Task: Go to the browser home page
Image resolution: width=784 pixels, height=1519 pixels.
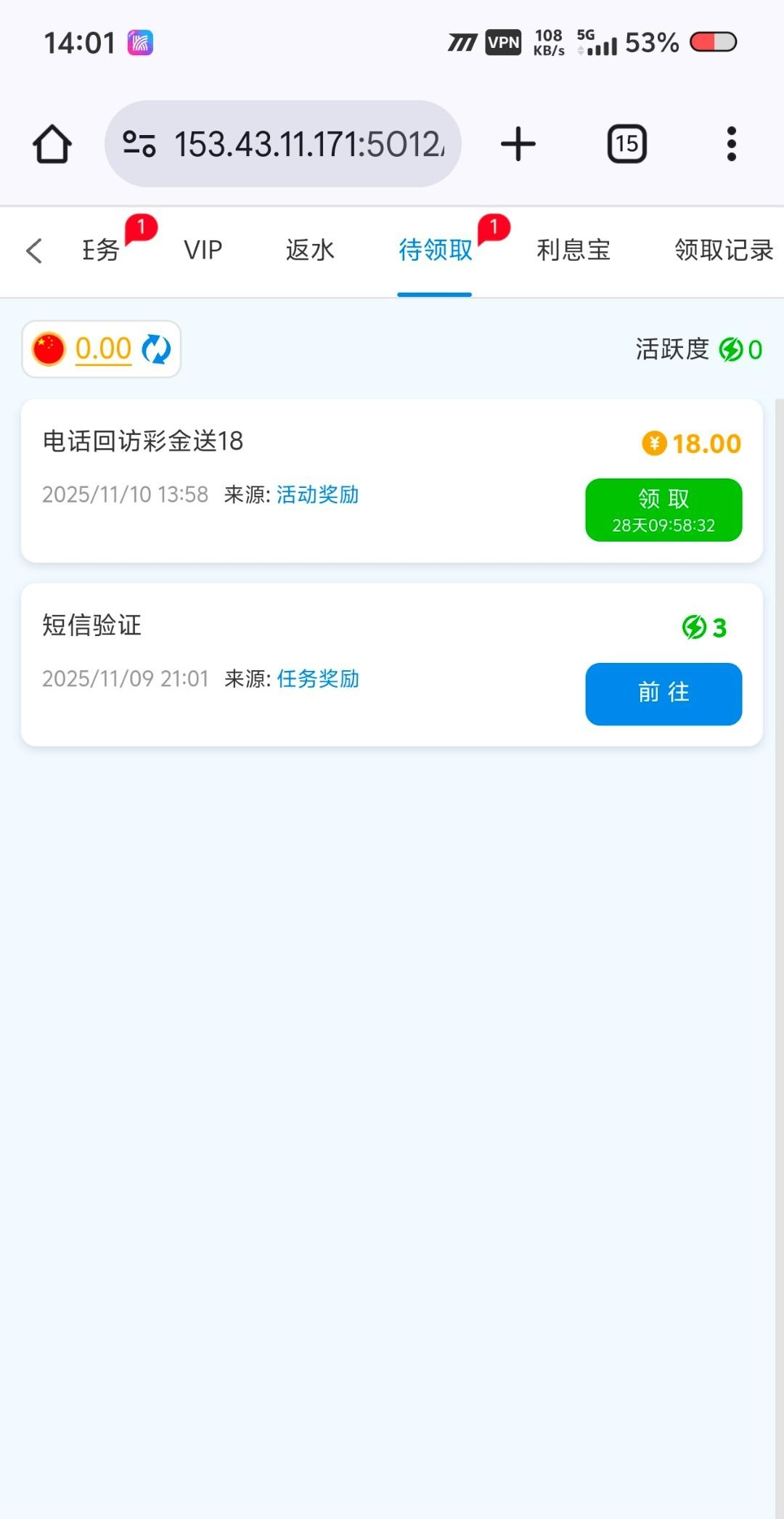Action: coord(52,144)
